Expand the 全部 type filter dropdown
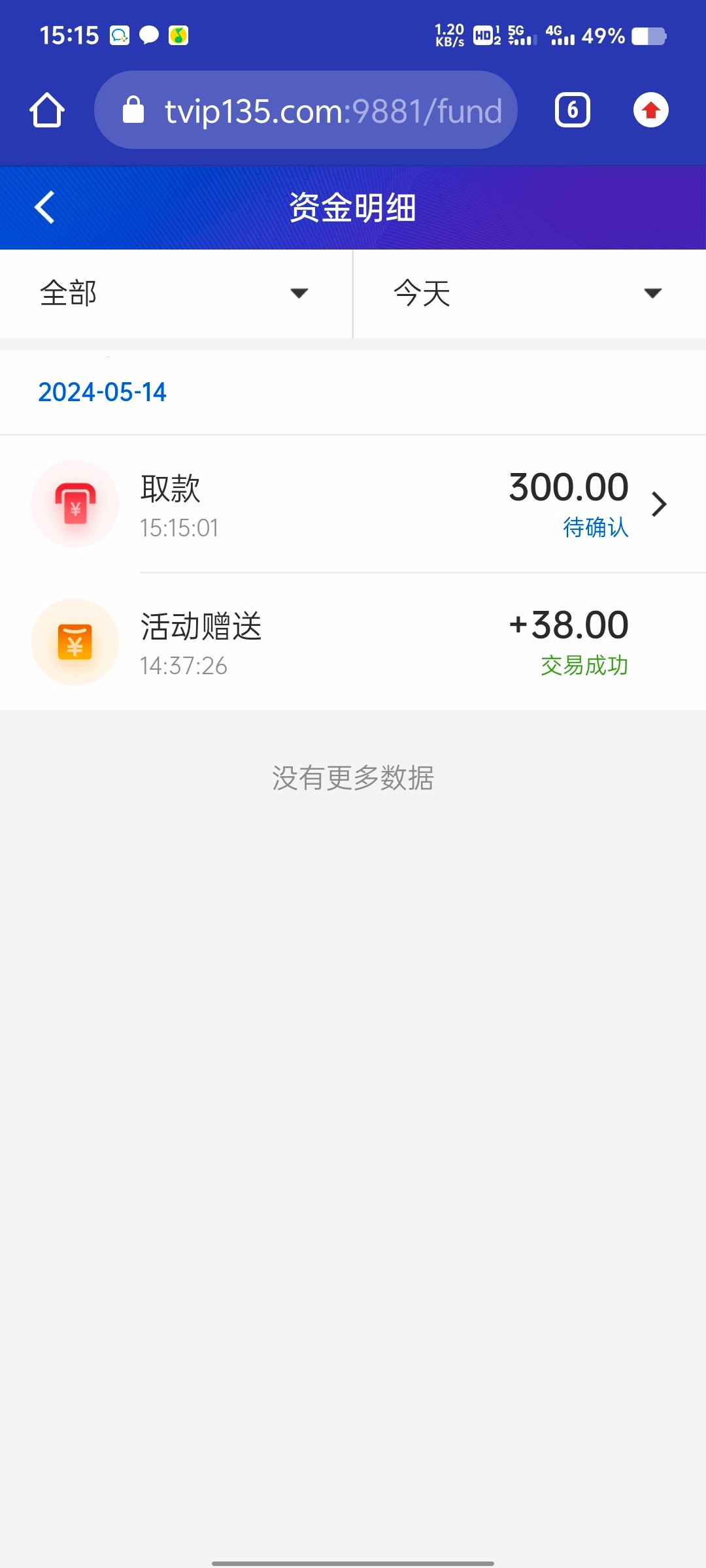 coord(175,293)
